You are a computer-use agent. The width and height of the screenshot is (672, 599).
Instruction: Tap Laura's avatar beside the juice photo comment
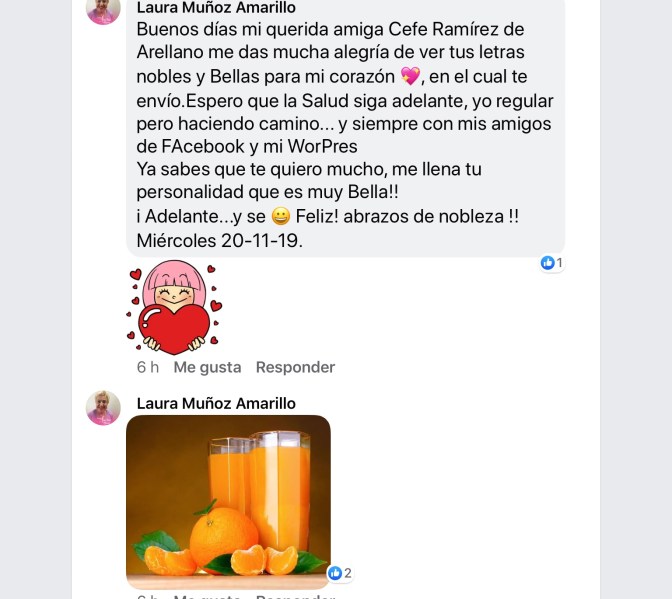point(103,407)
